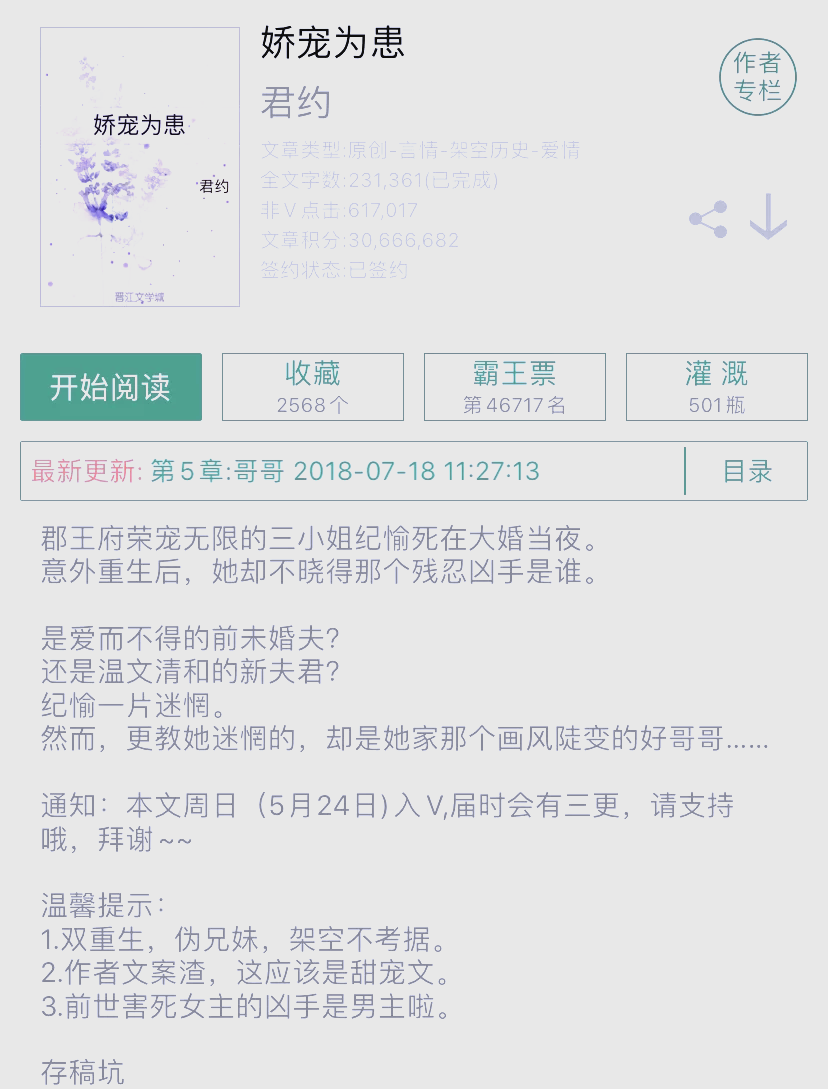The width and height of the screenshot is (828, 1089).
Task: Add the novel to 收藏
Action: click(313, 387)
